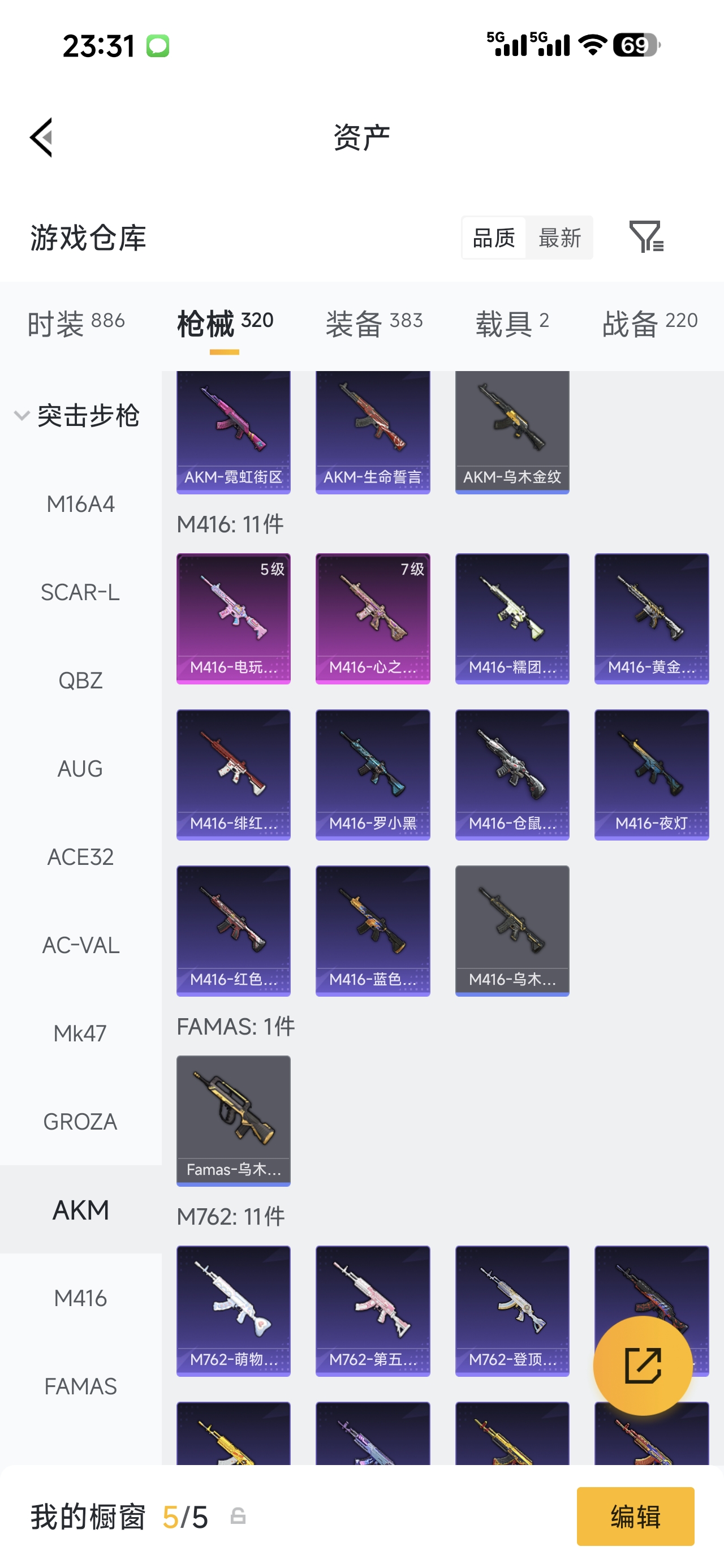Open the AKM-霓虹街区 skin
Viewport: 724px width, 1568px height.
pos(233,432)
